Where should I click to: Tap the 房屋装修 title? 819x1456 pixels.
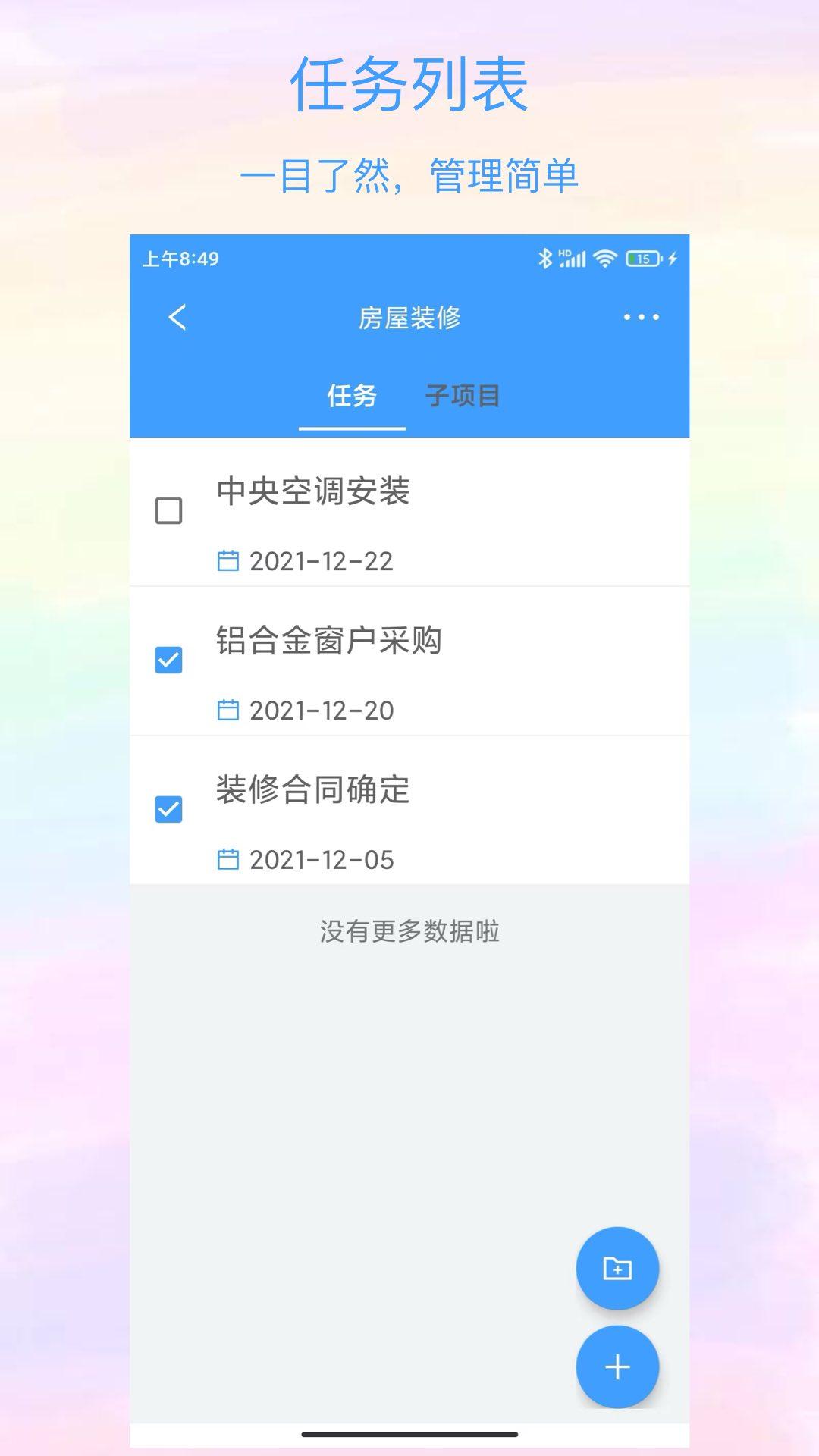pos(409,318)
